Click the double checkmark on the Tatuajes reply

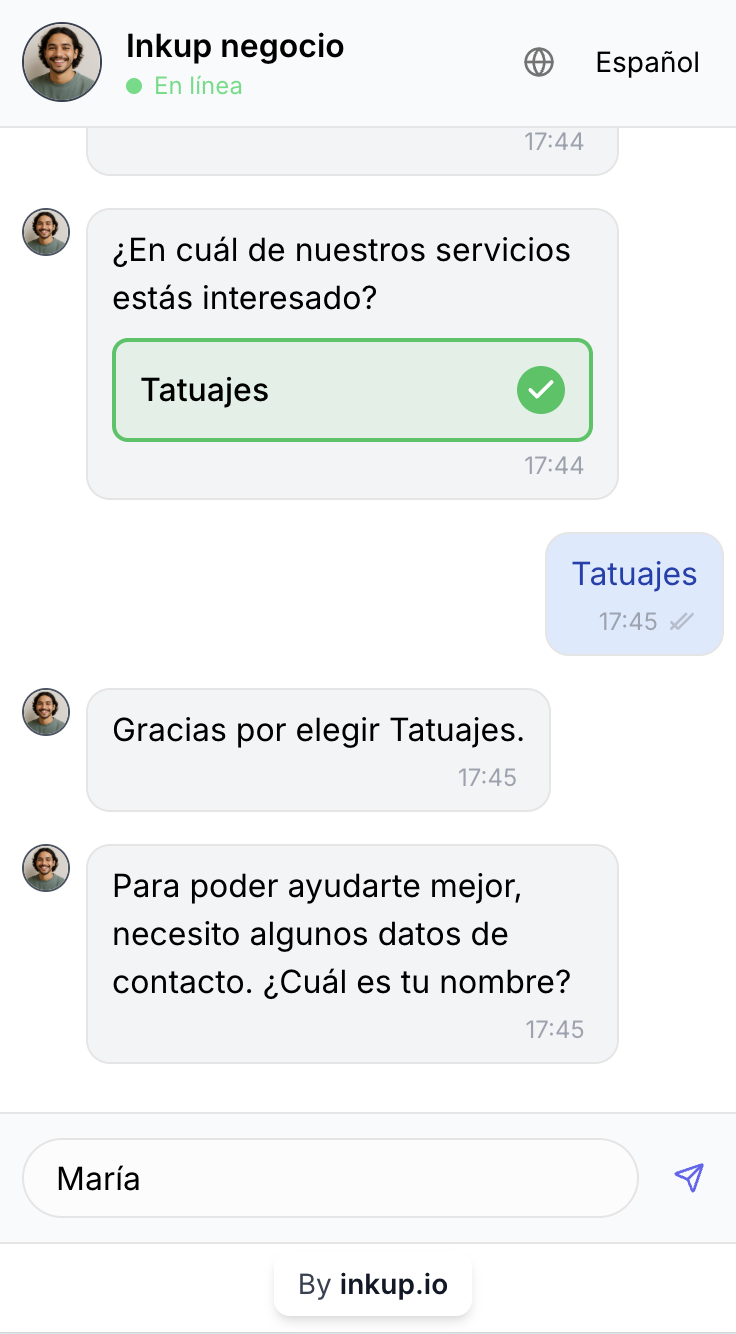click(681, 621)
